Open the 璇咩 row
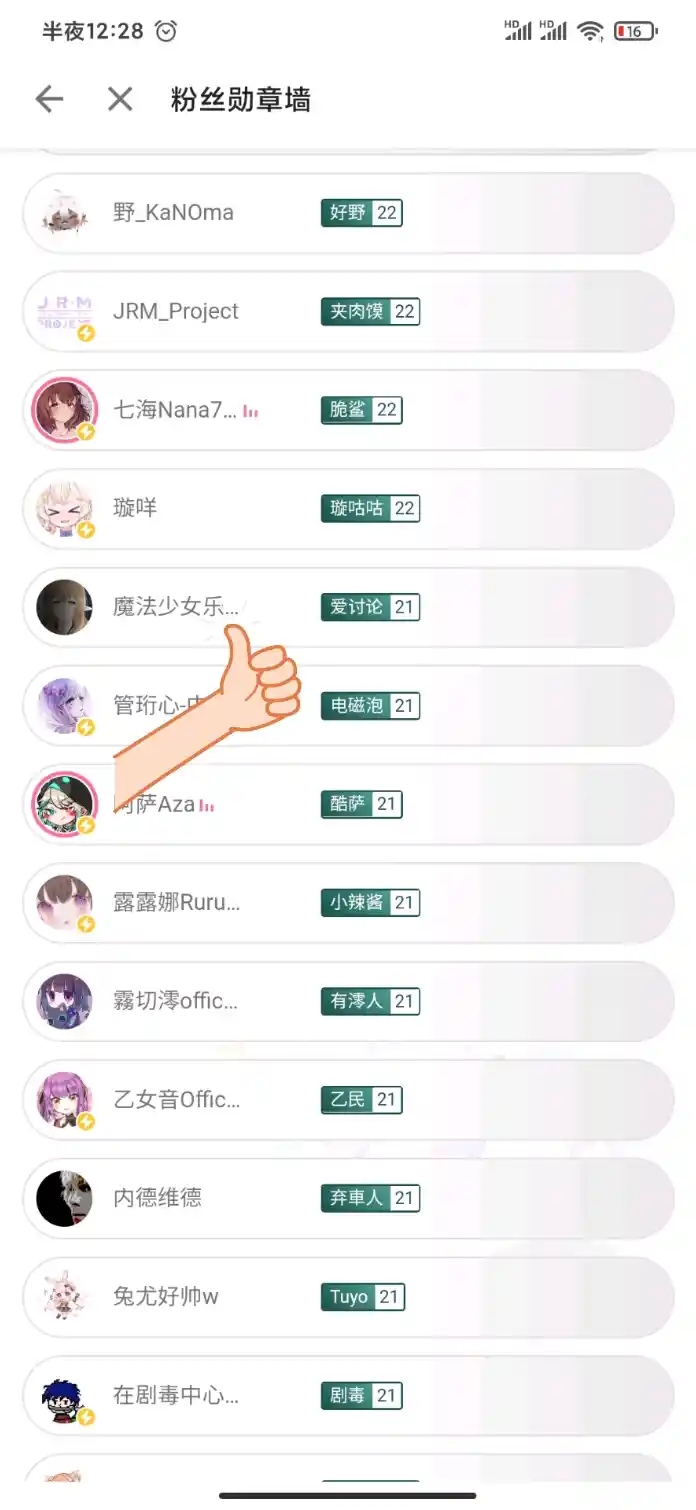Screen dimensions: 696x1510 coord(348,509)
